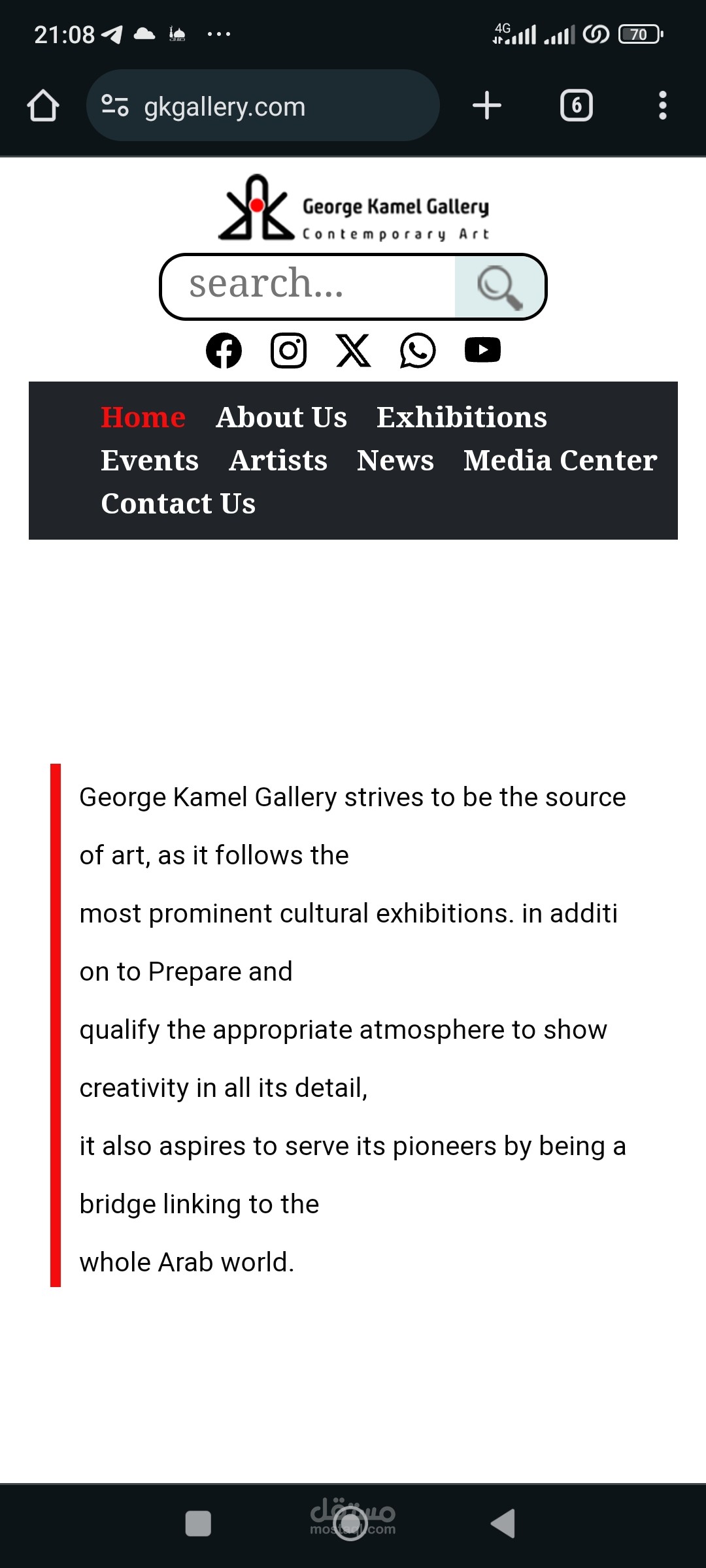Open the tab switcher showing 6 tabs
Viewport: 706px width, 1568px height.
577,105
